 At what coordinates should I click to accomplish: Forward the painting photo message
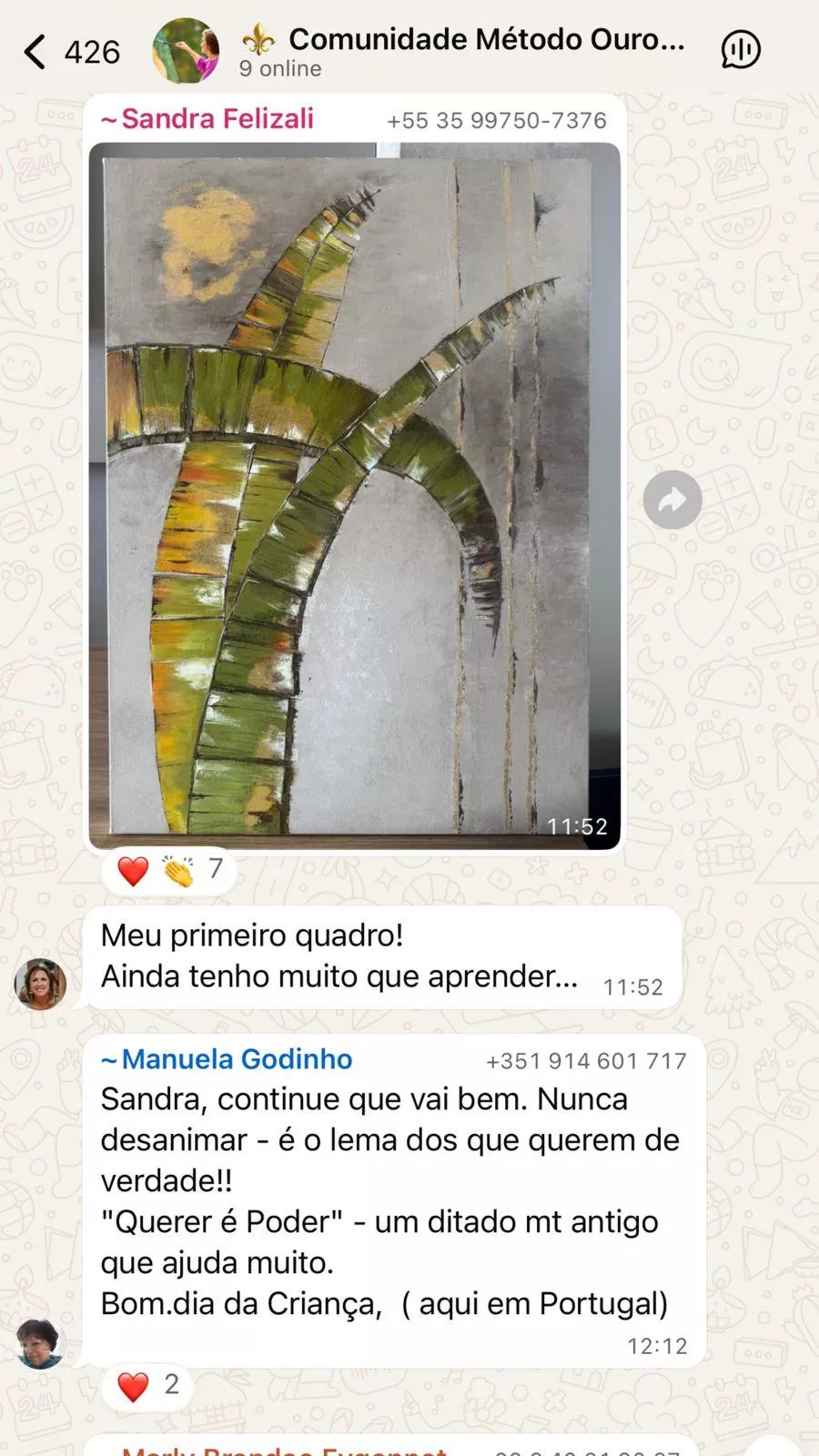[x=672, y=500]
